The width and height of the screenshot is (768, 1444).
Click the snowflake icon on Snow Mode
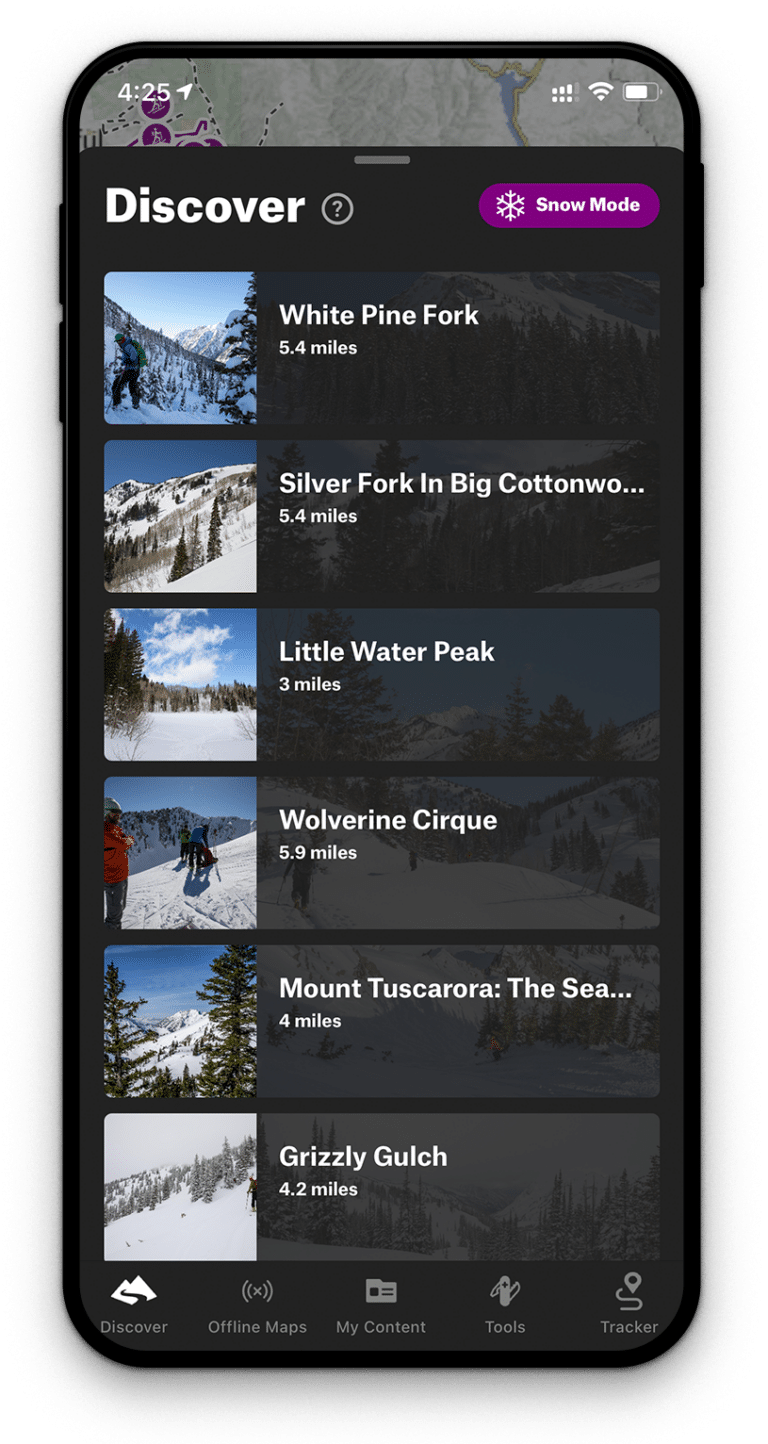[x=510, y=205]
